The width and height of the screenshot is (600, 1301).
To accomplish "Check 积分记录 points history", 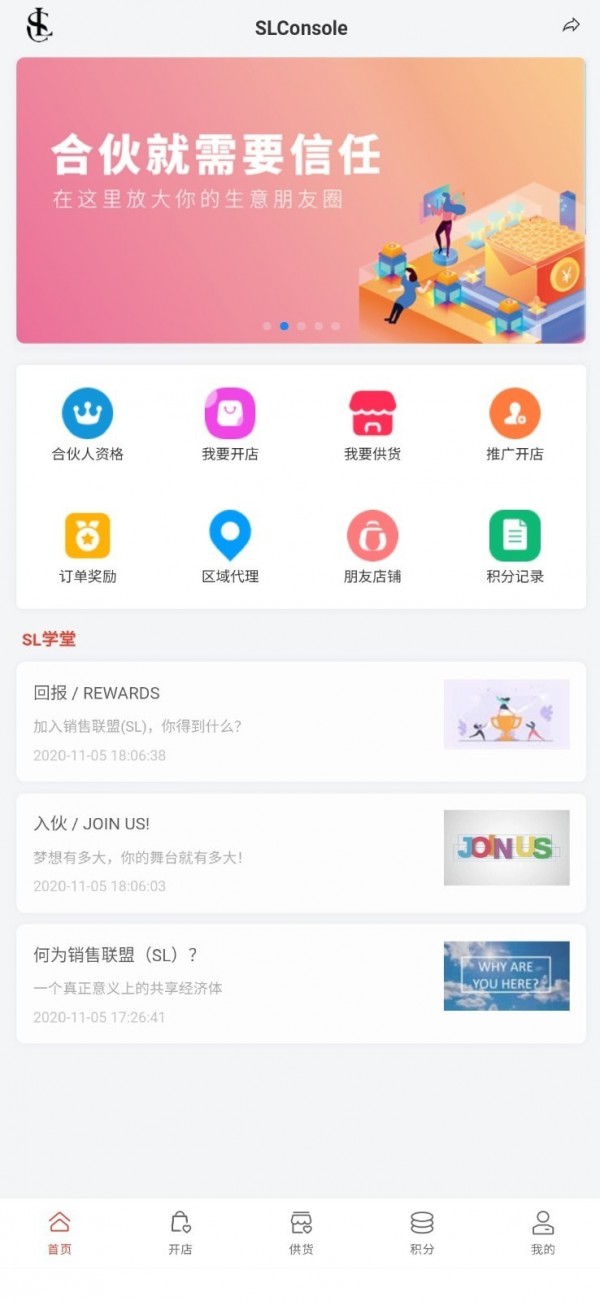I will point(514,547).
